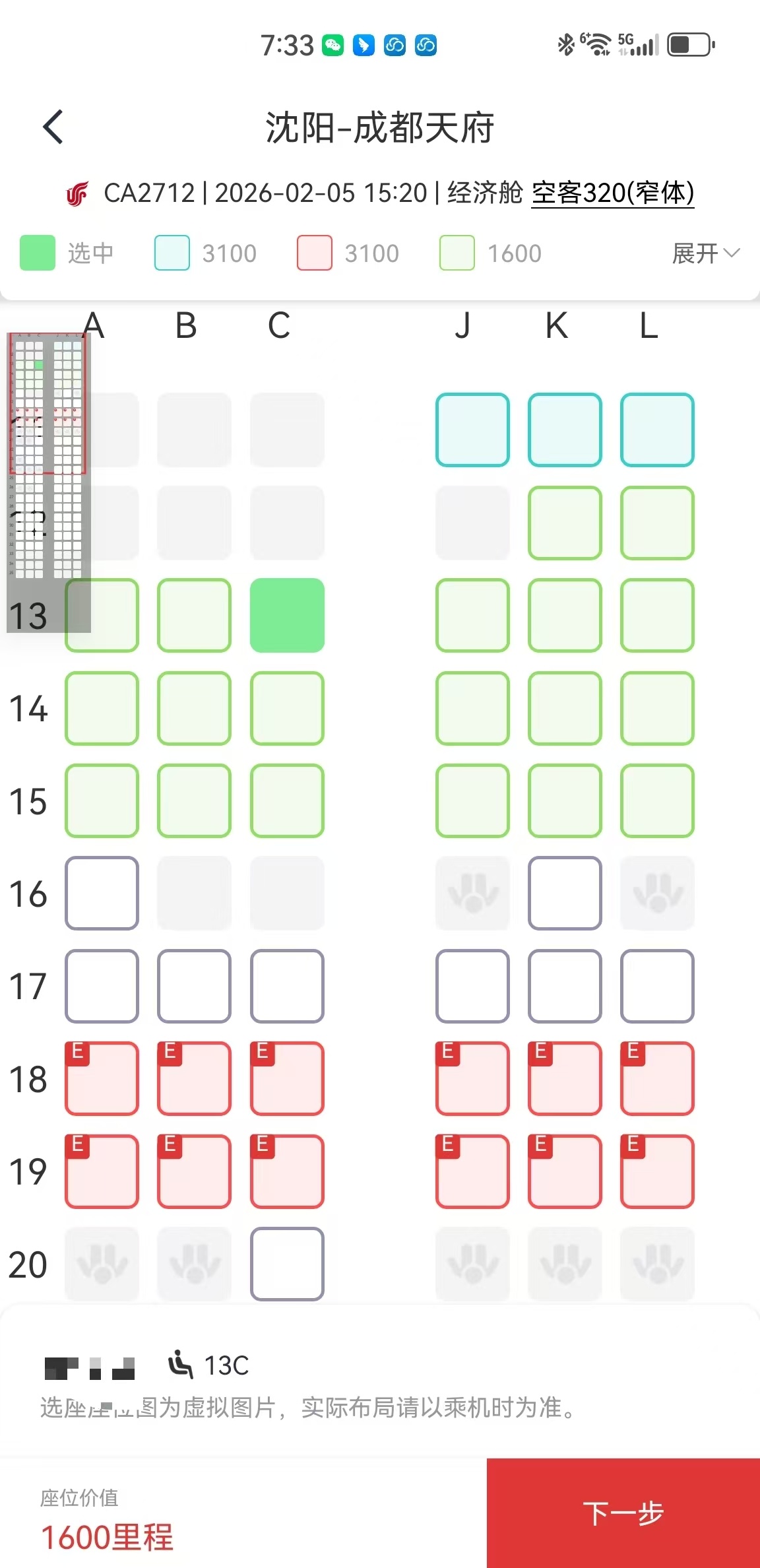760x1568 pixels.
Task: Open the 空客320(窄体) aircraft link
Action: click(612, 193)
